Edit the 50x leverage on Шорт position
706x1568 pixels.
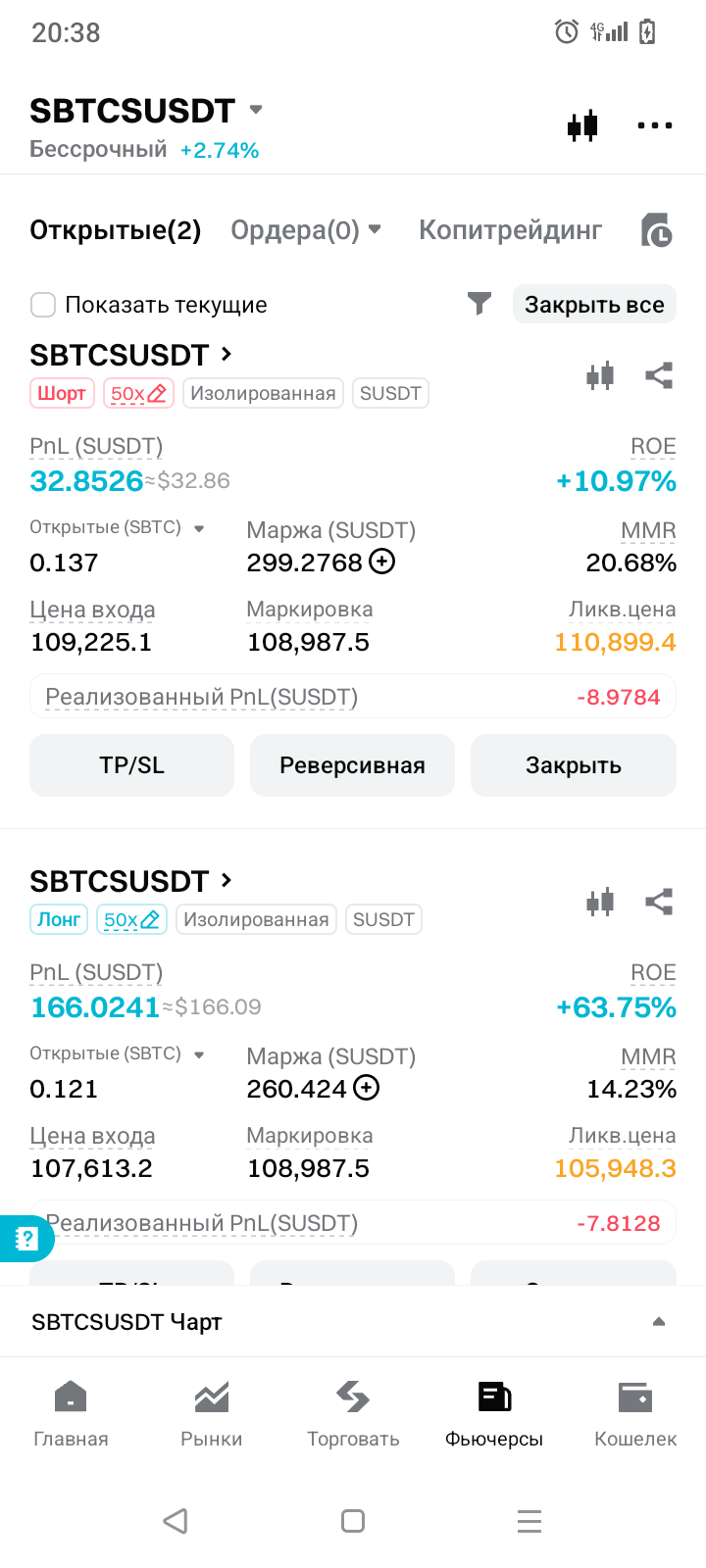coord(138,394)
